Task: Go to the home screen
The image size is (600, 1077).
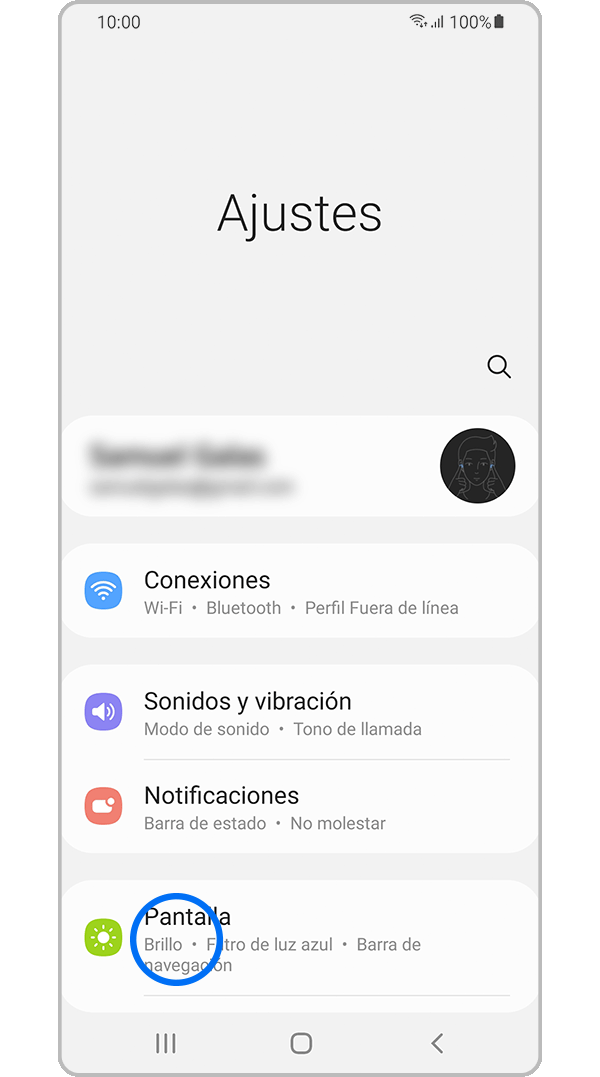Action: click(301, 1043)
